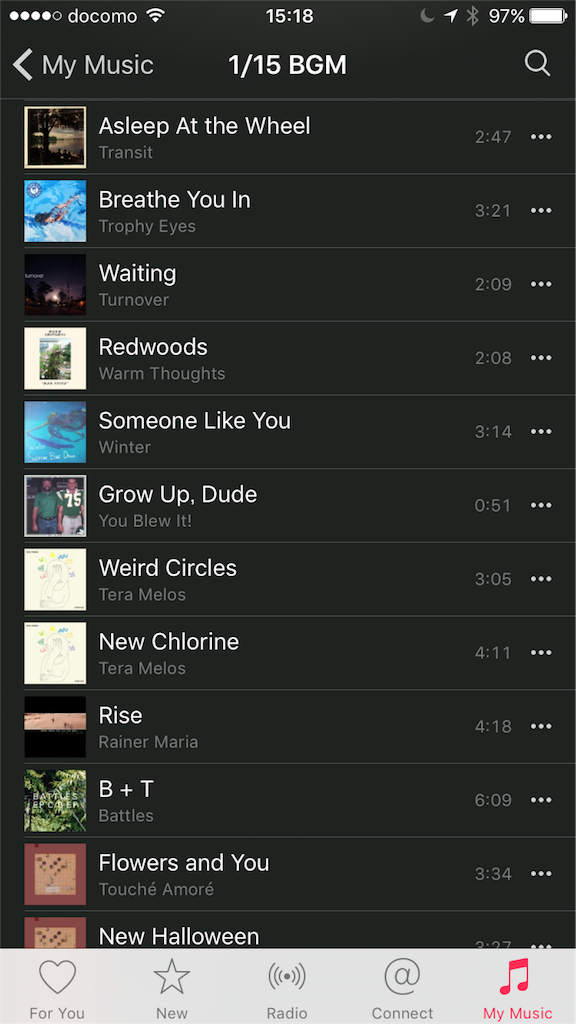Image resolution: width=576 pixels, height=1024 pixels.
Task: Open more options for Grow Up, Dude
Action: click(x=541, y=505)
